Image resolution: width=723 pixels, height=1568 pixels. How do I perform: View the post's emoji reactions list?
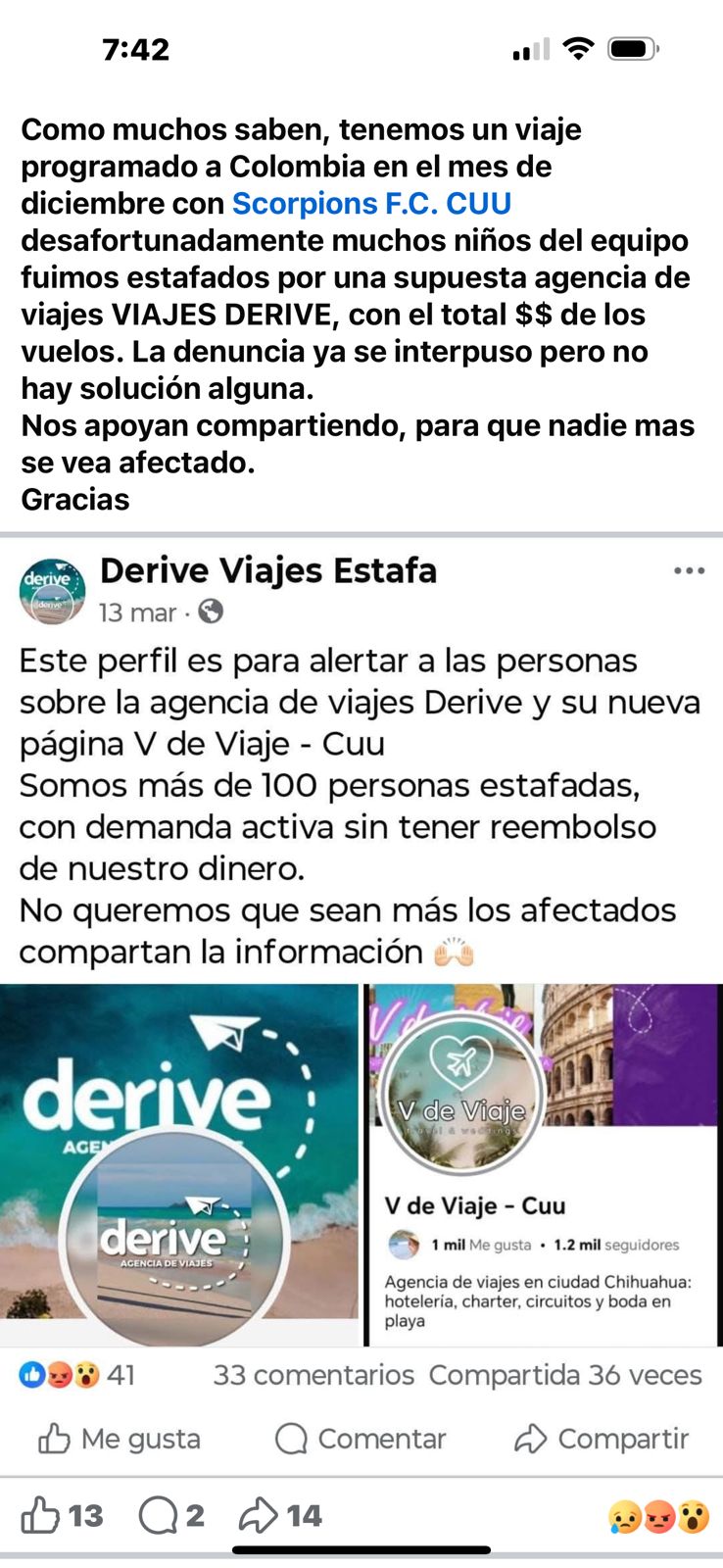(x=658, y=1517)
